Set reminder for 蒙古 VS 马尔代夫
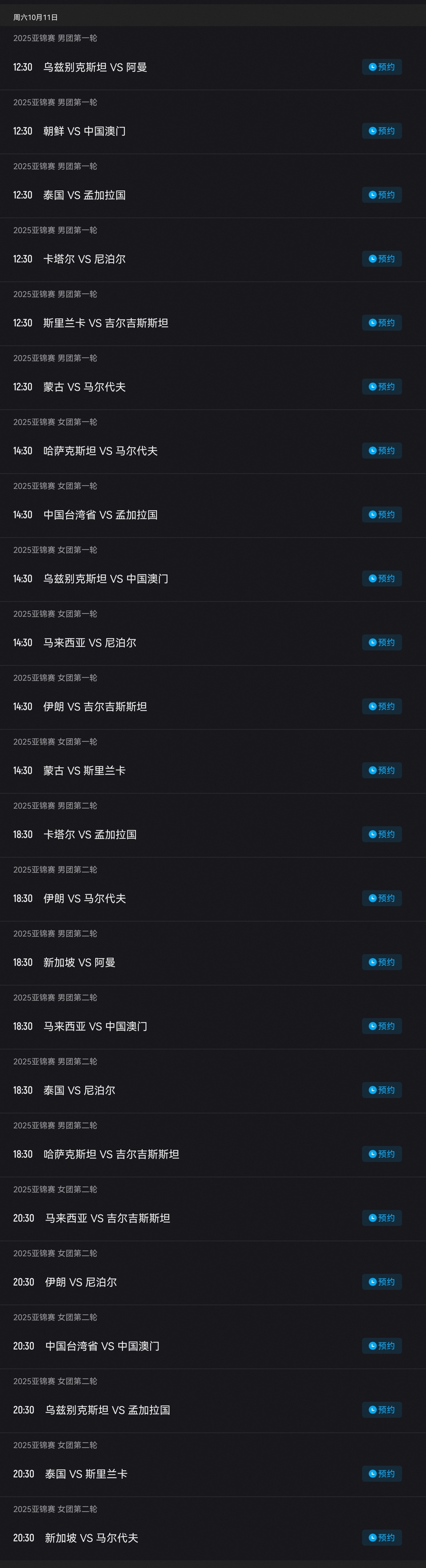 pos(382,387)
